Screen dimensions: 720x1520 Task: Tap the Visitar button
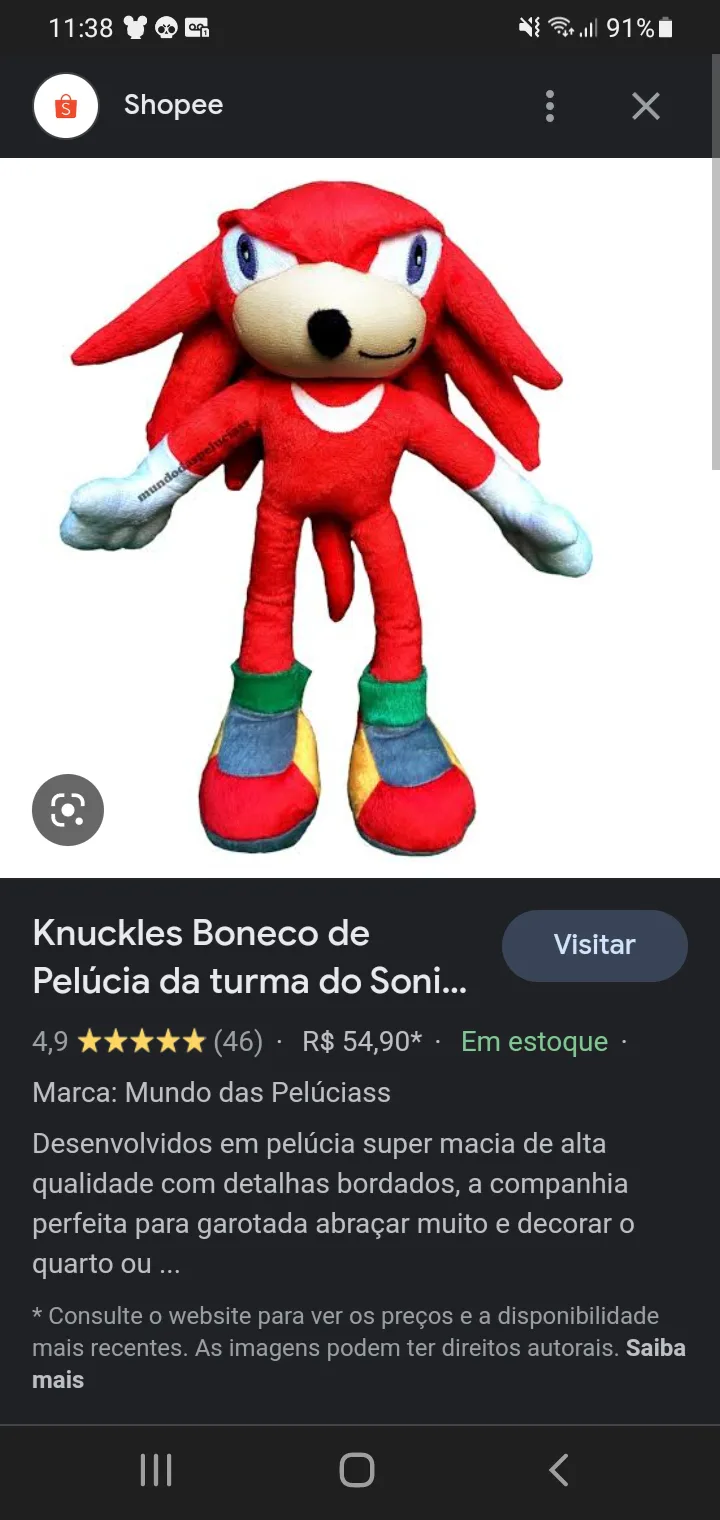[595, 945]
